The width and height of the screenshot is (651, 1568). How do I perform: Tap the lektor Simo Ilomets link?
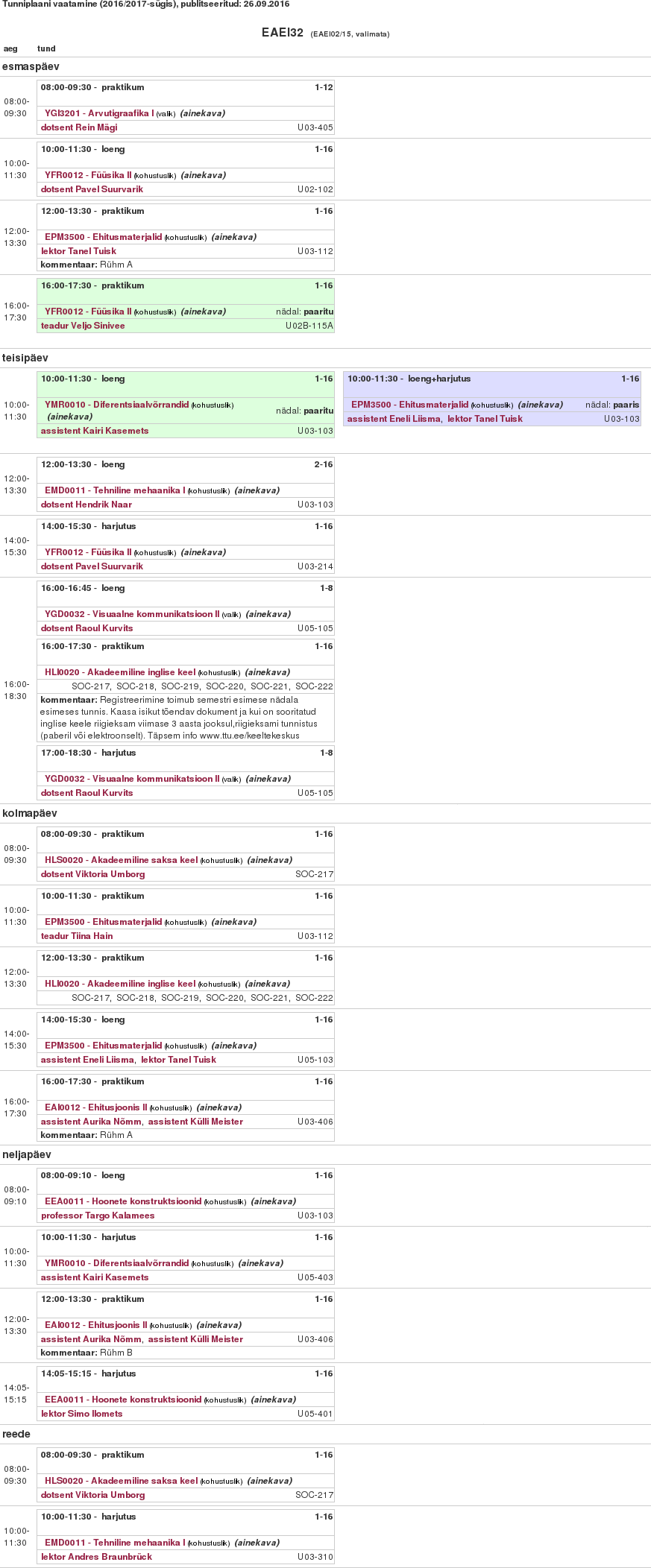click(x=82, y=1414)
